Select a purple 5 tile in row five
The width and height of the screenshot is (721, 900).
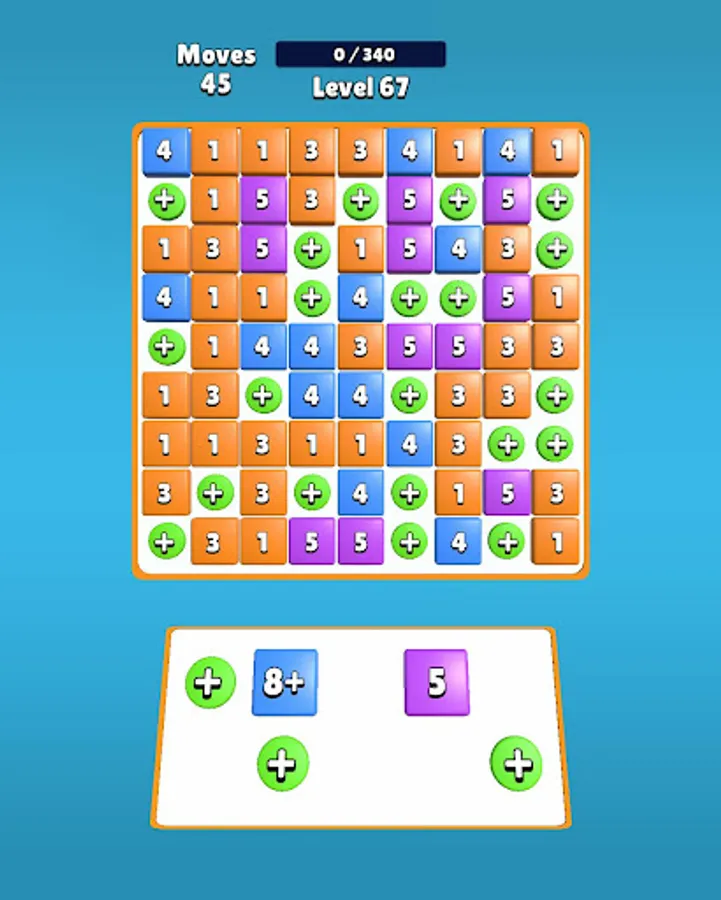409,346
